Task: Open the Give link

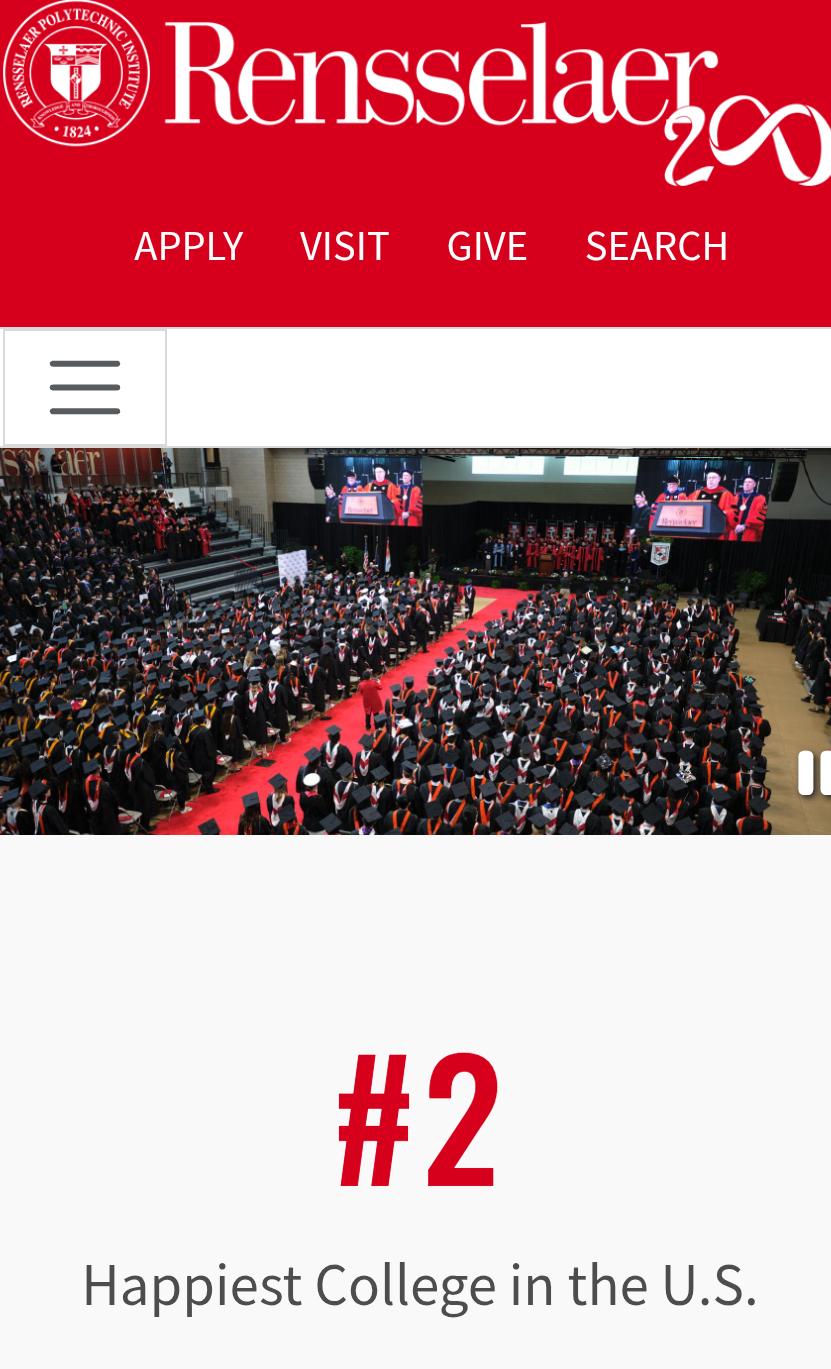Action: pos(487,246)
